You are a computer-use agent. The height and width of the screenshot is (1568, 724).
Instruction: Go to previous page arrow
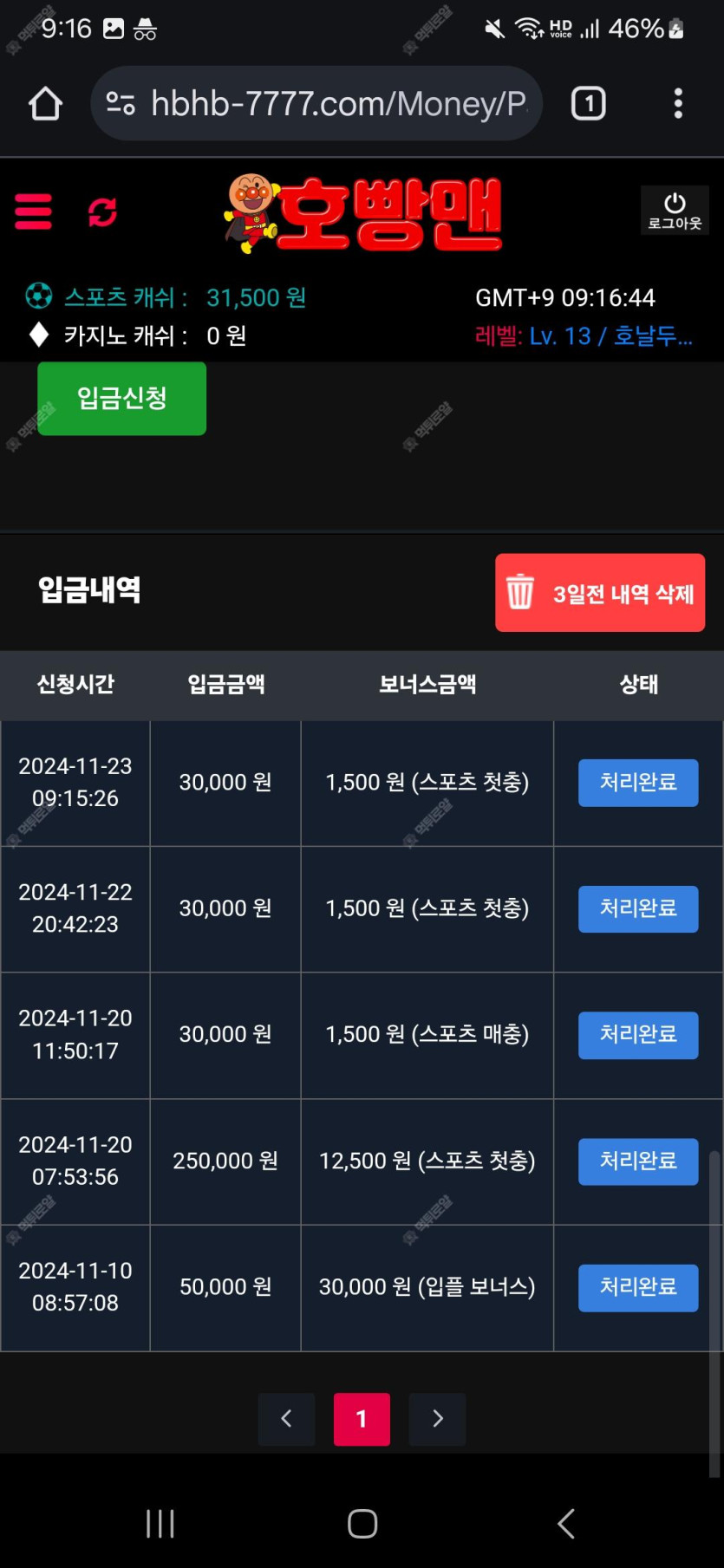click(286, 1419)
